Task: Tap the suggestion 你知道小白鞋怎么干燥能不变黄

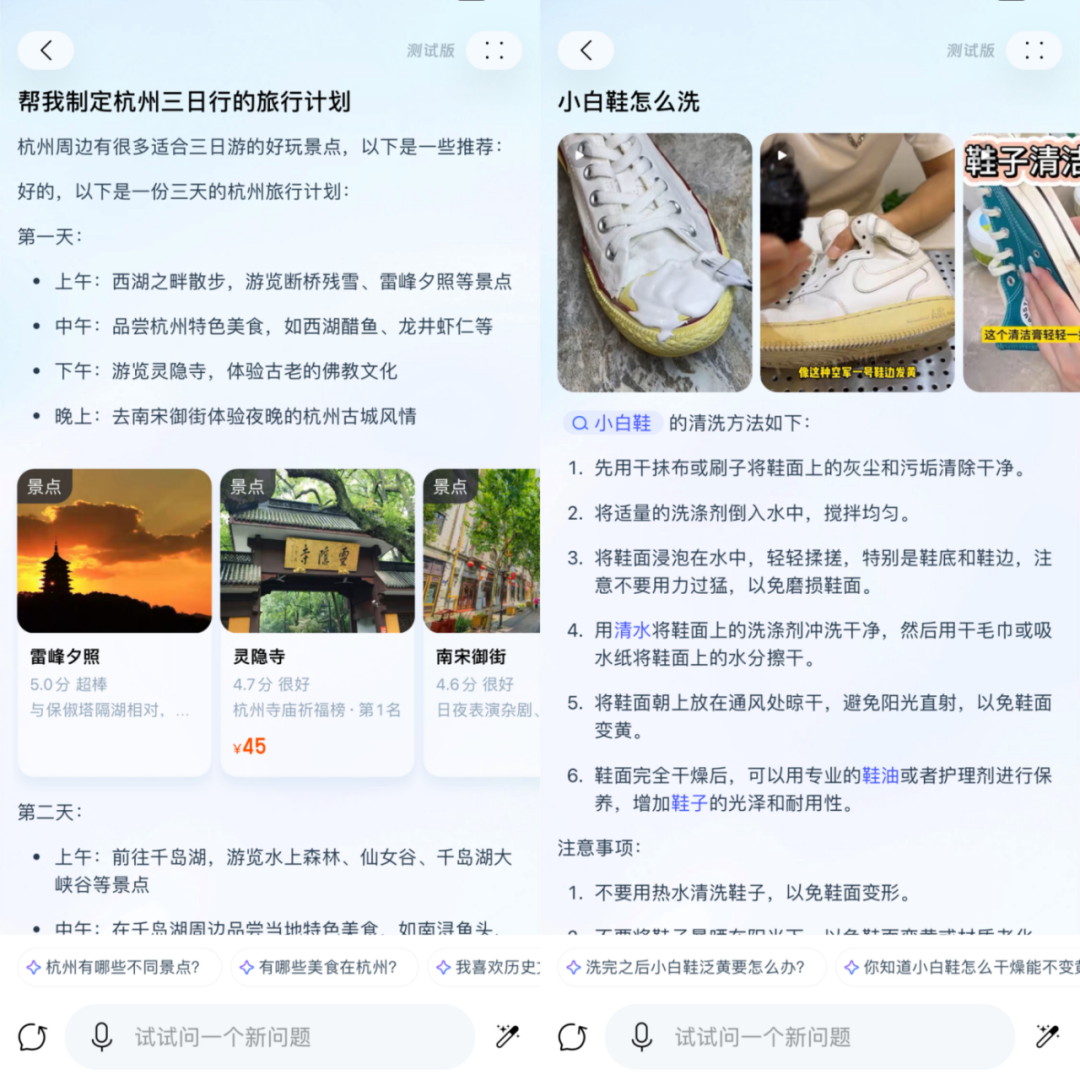Action: pyautogui.click(x=958, y=967)
